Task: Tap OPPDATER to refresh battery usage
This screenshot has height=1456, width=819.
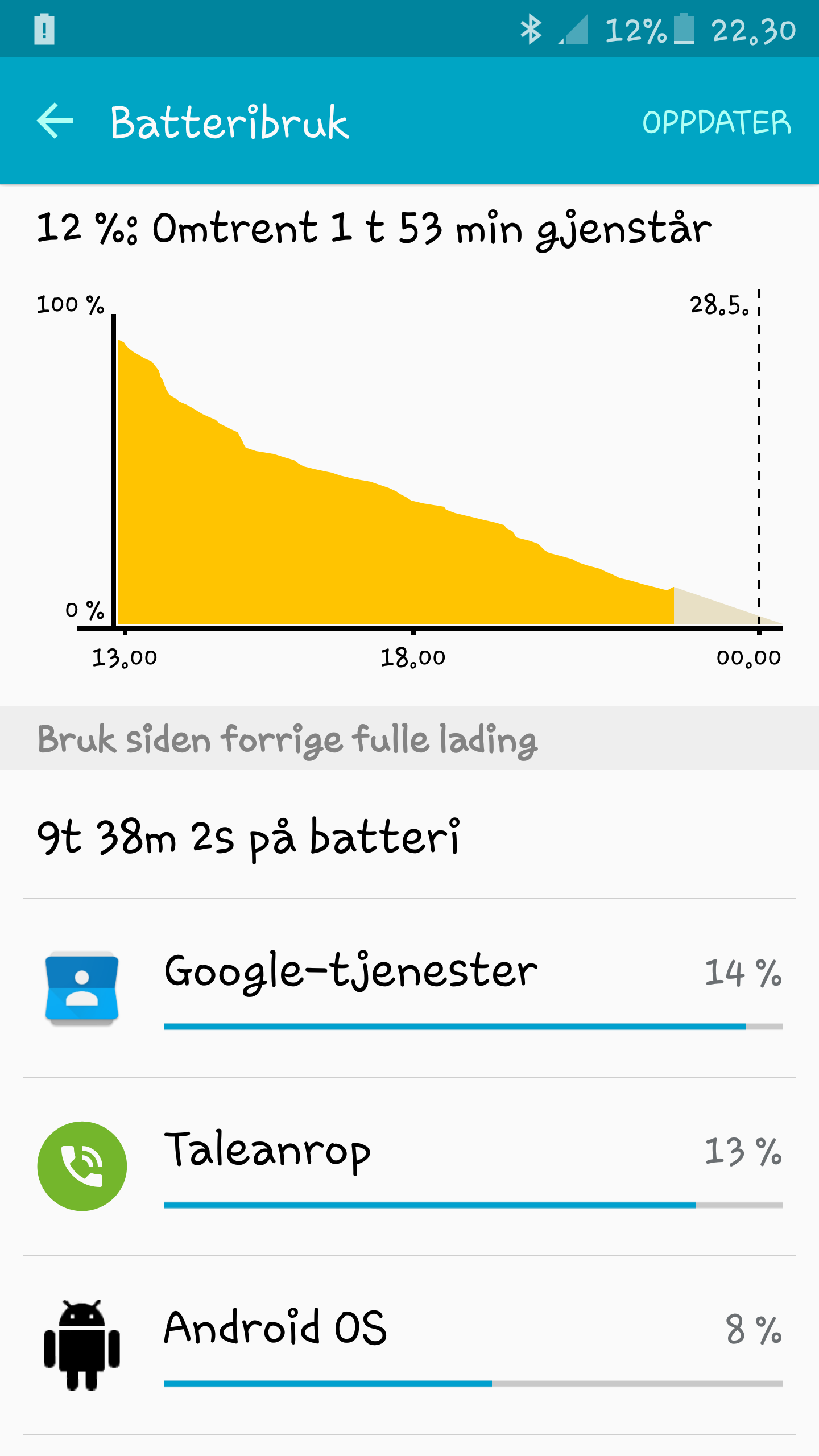Action: click(717, 122)
